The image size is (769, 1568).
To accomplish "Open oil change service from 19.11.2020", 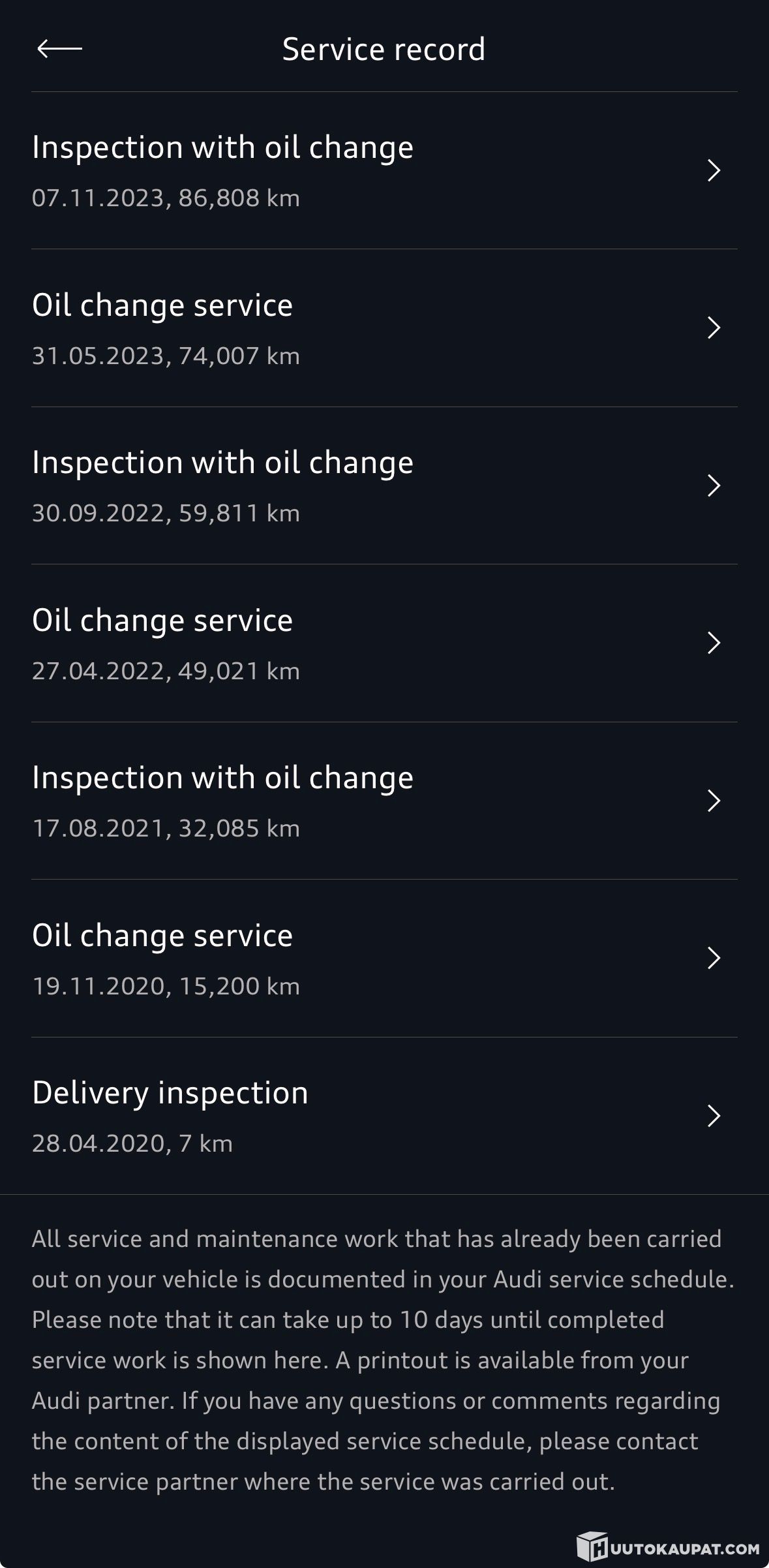I will point(384,959).
